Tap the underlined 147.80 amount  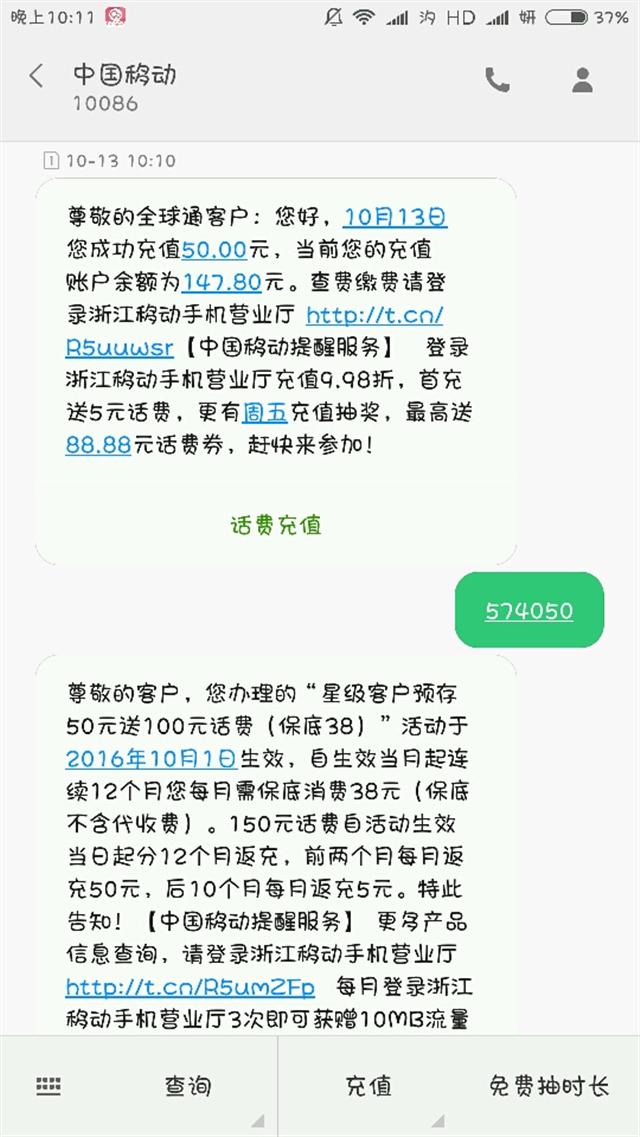[215, 281]
